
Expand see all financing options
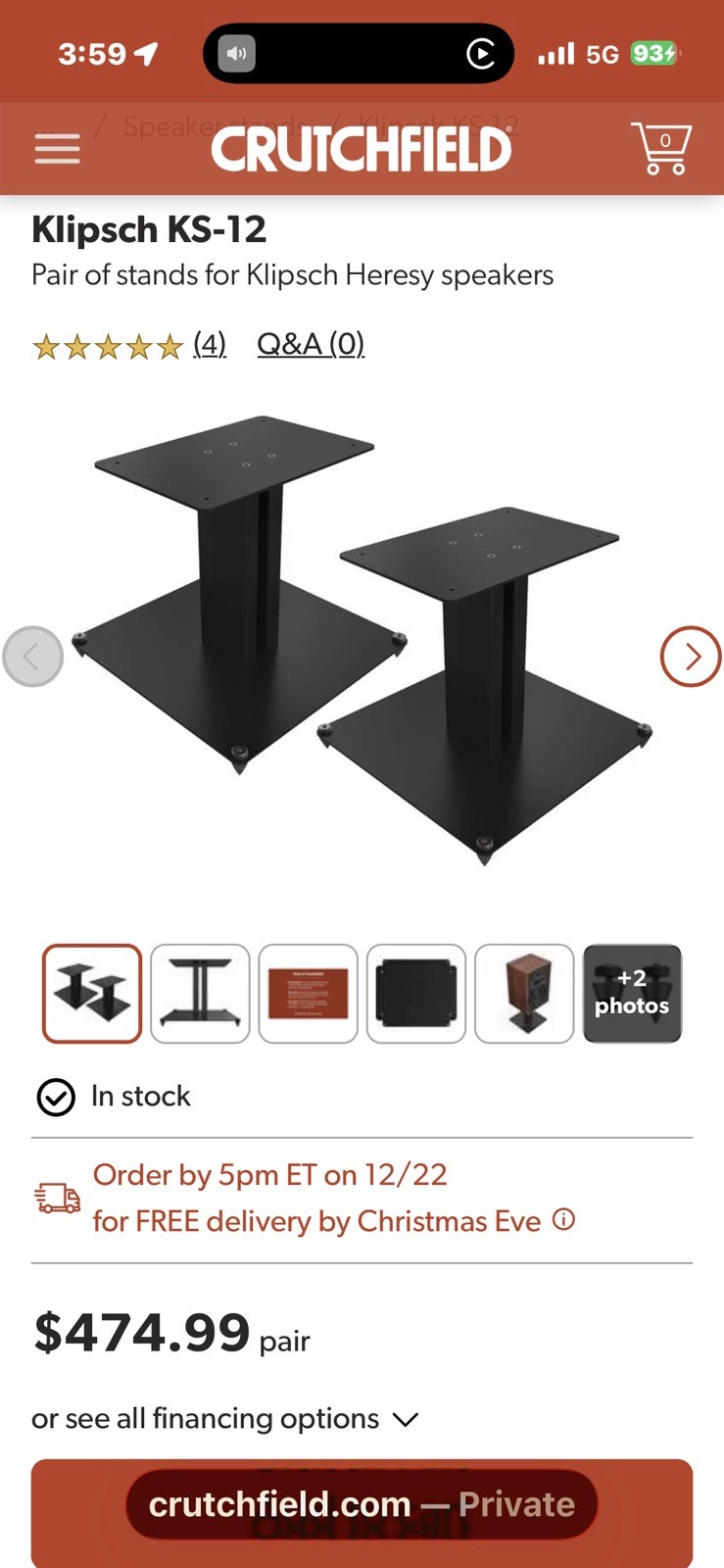[x=225, y=1418]
